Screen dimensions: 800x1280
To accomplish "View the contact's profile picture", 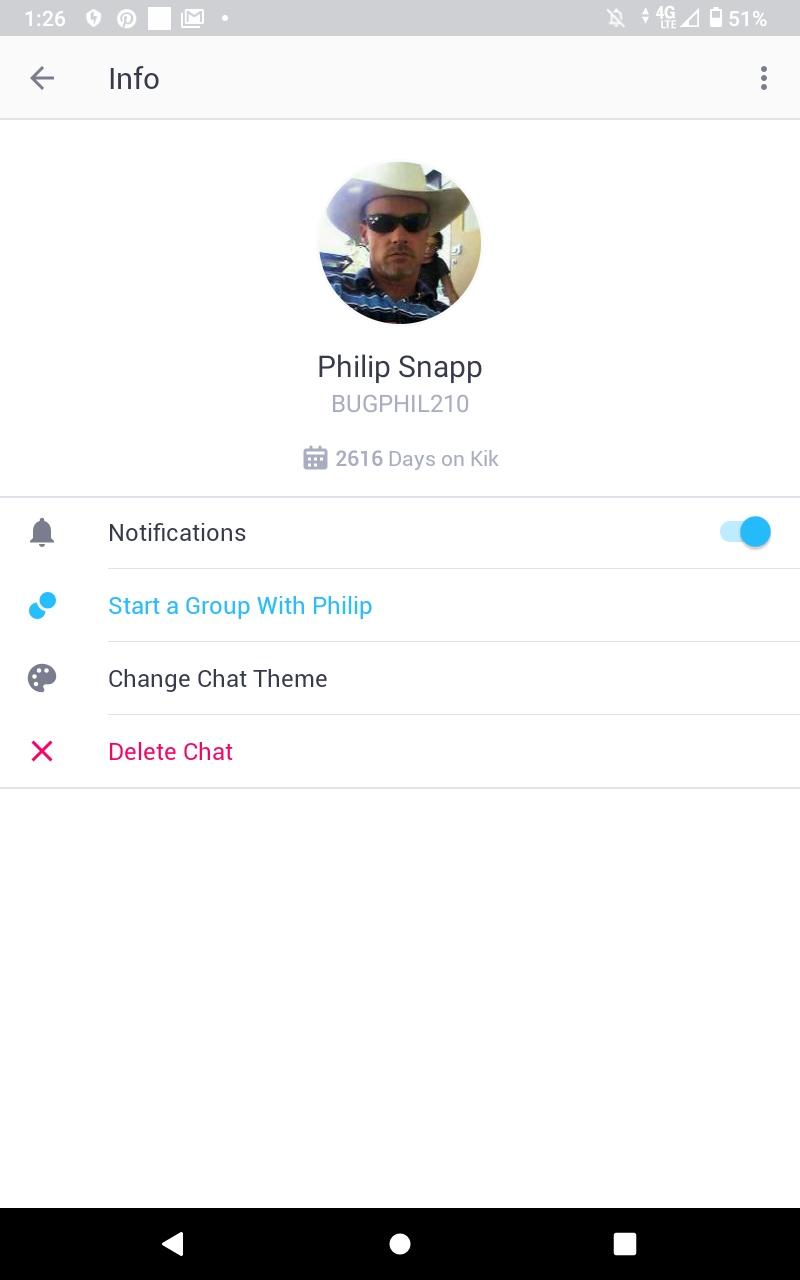I will click(x=400, y=243).
